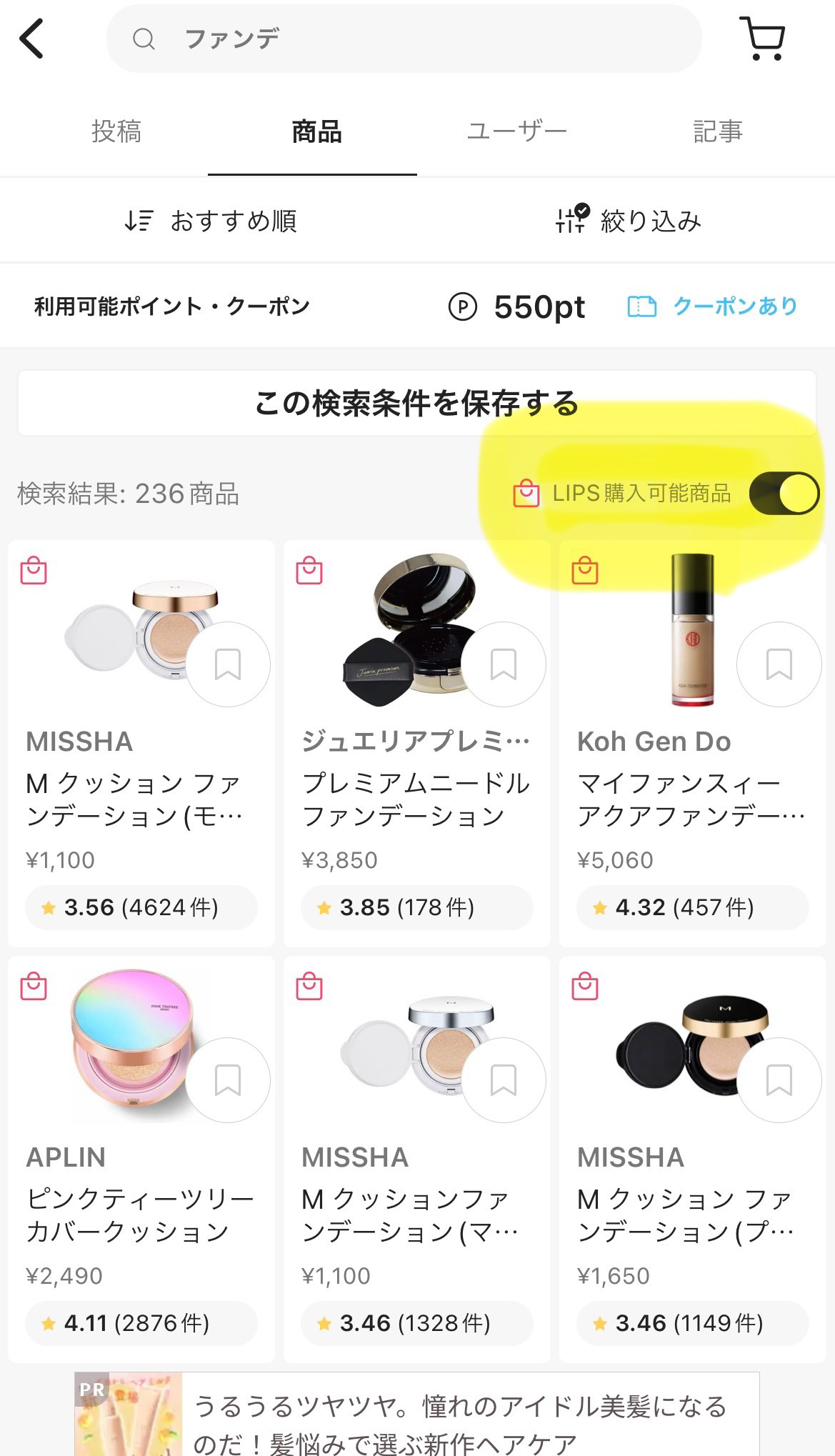Go back with the arrow icon
835x1456 pixels.
point(32,39)
